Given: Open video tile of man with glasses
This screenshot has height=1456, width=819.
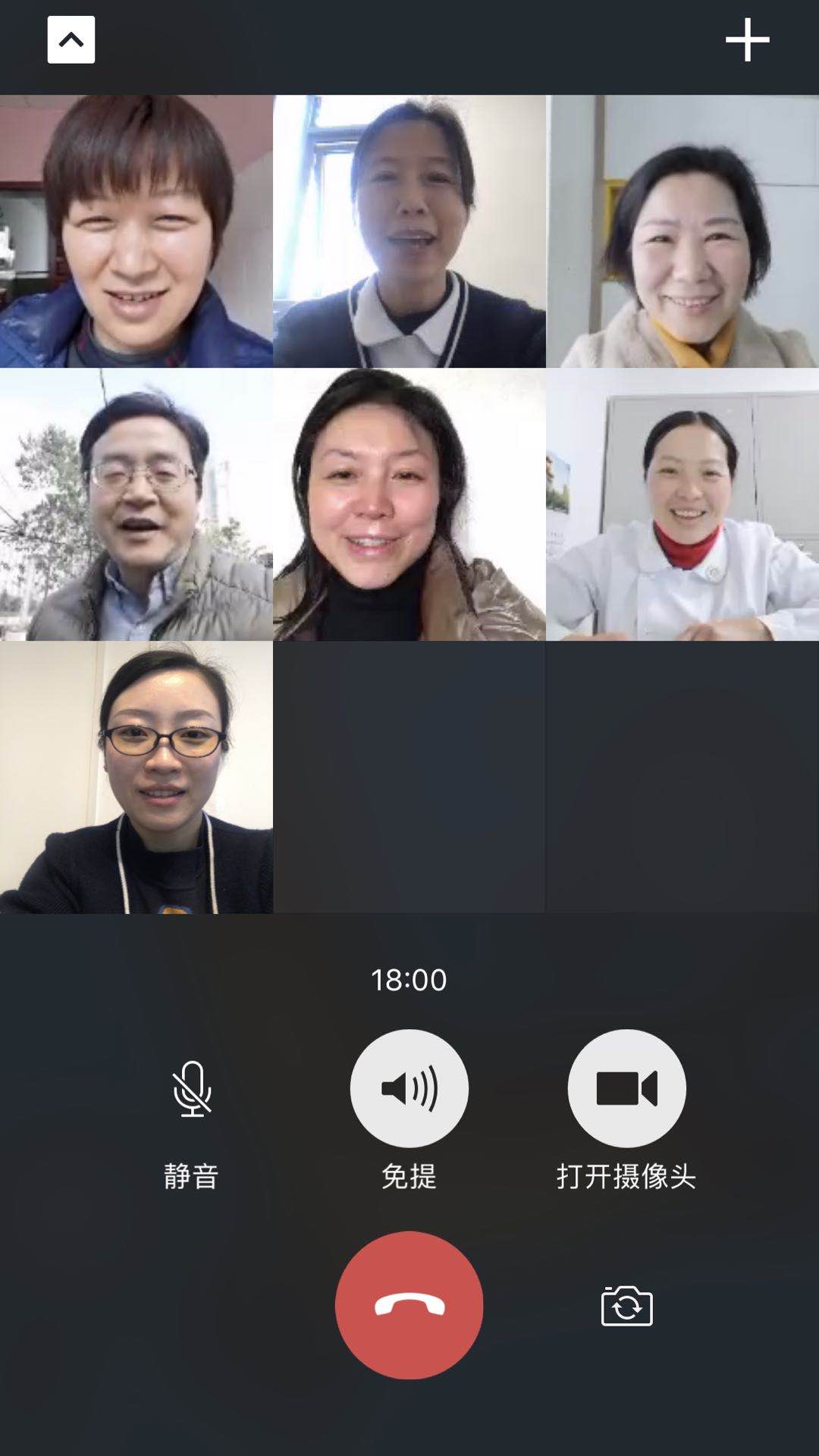Looking at the screenshot, I should (136, 504).
